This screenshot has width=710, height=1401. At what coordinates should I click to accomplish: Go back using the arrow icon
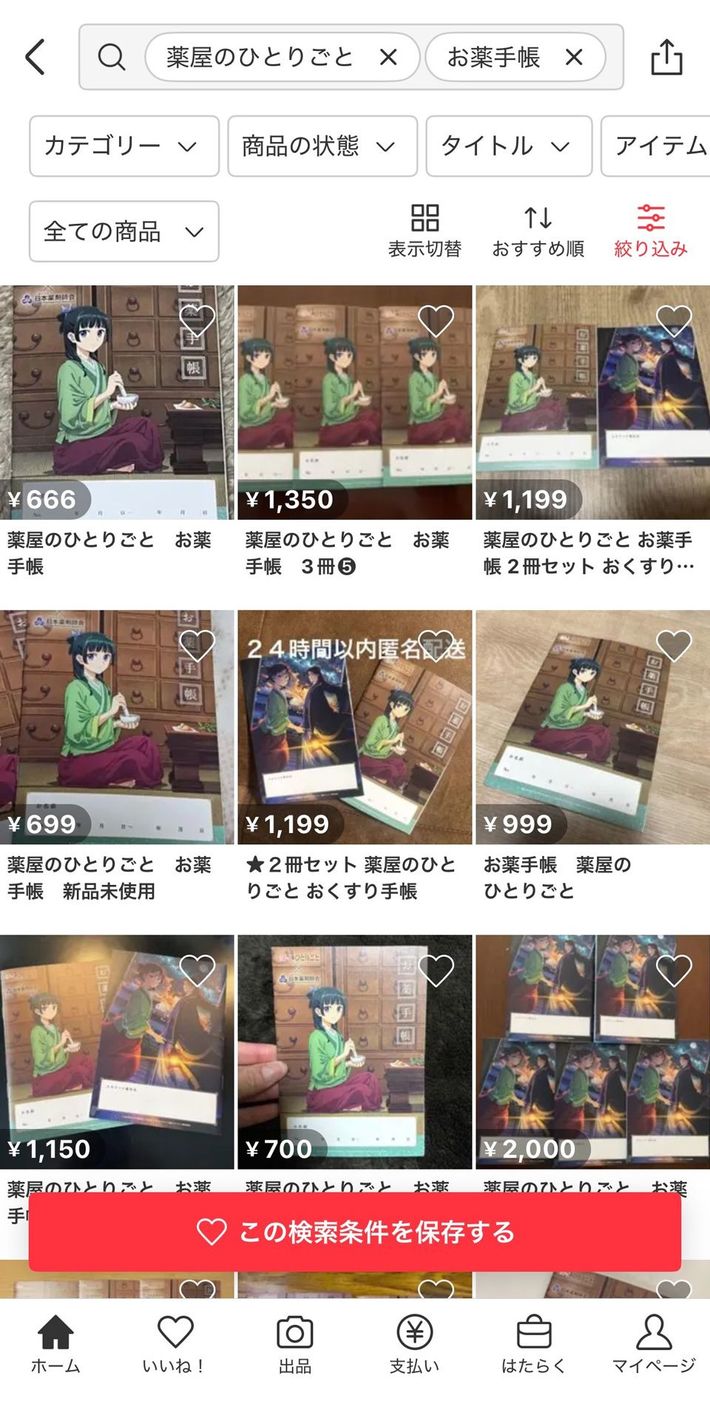[35, 57]
